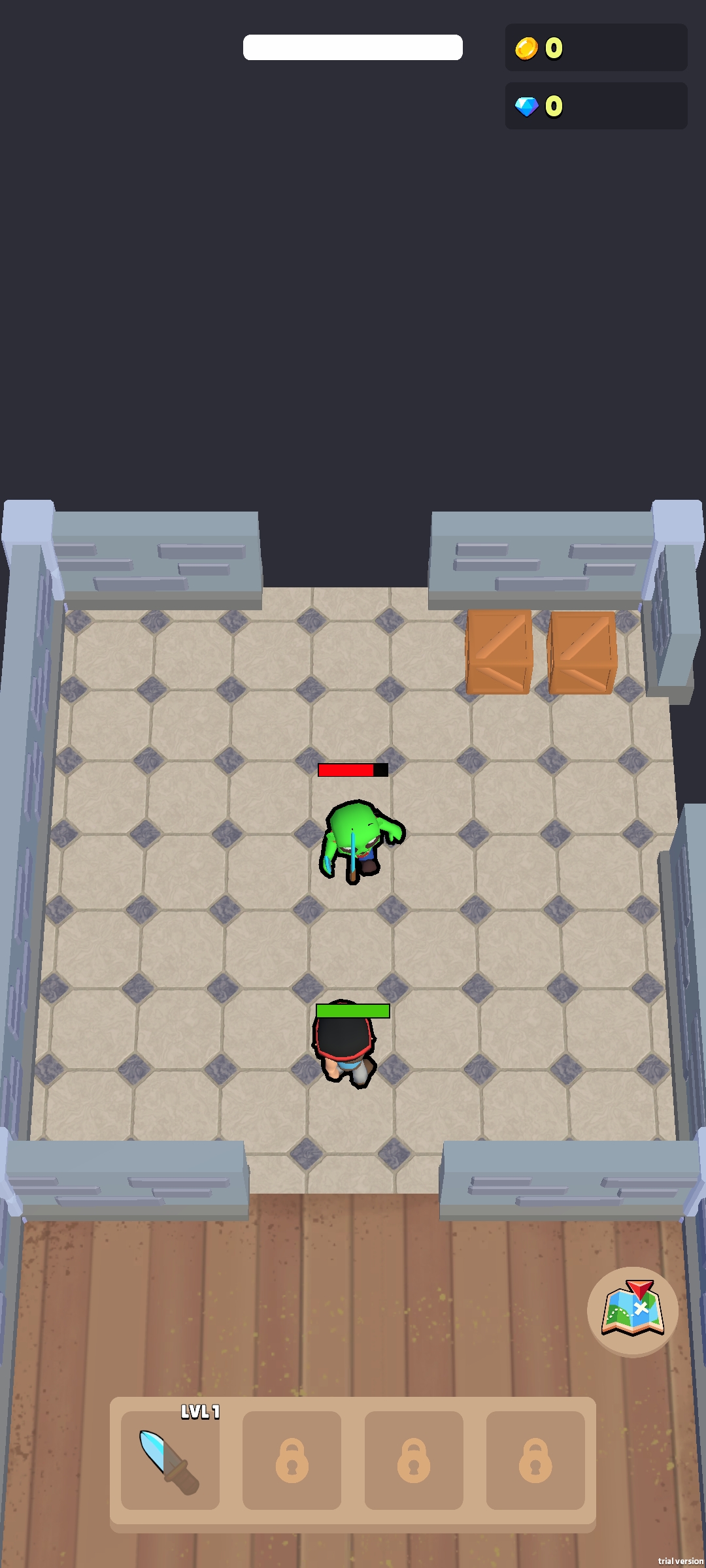This screenshot has height=1568, width=706.
Task: Select the LVL 1 knife weapon slot
Action: pos(170,1460)
